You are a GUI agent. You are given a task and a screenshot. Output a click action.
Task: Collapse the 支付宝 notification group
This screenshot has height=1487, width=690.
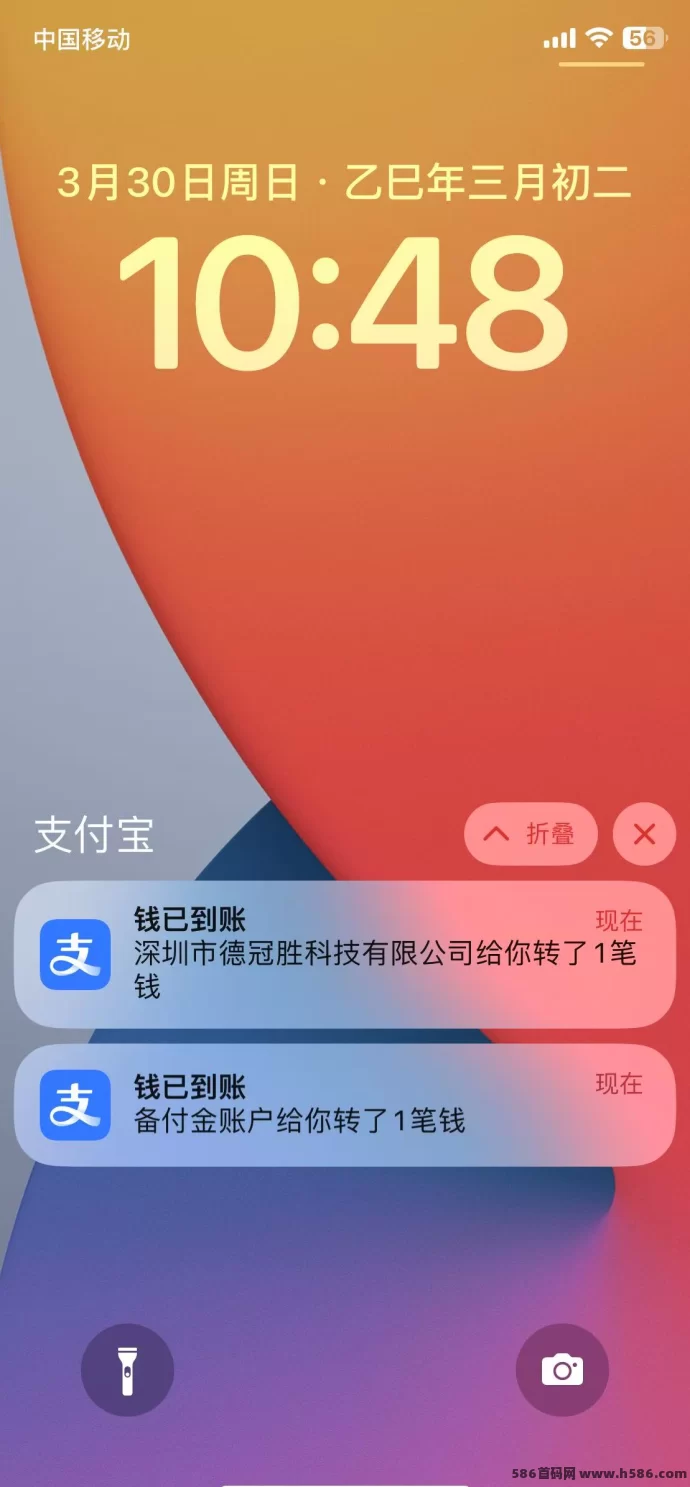tap(530, 834)
